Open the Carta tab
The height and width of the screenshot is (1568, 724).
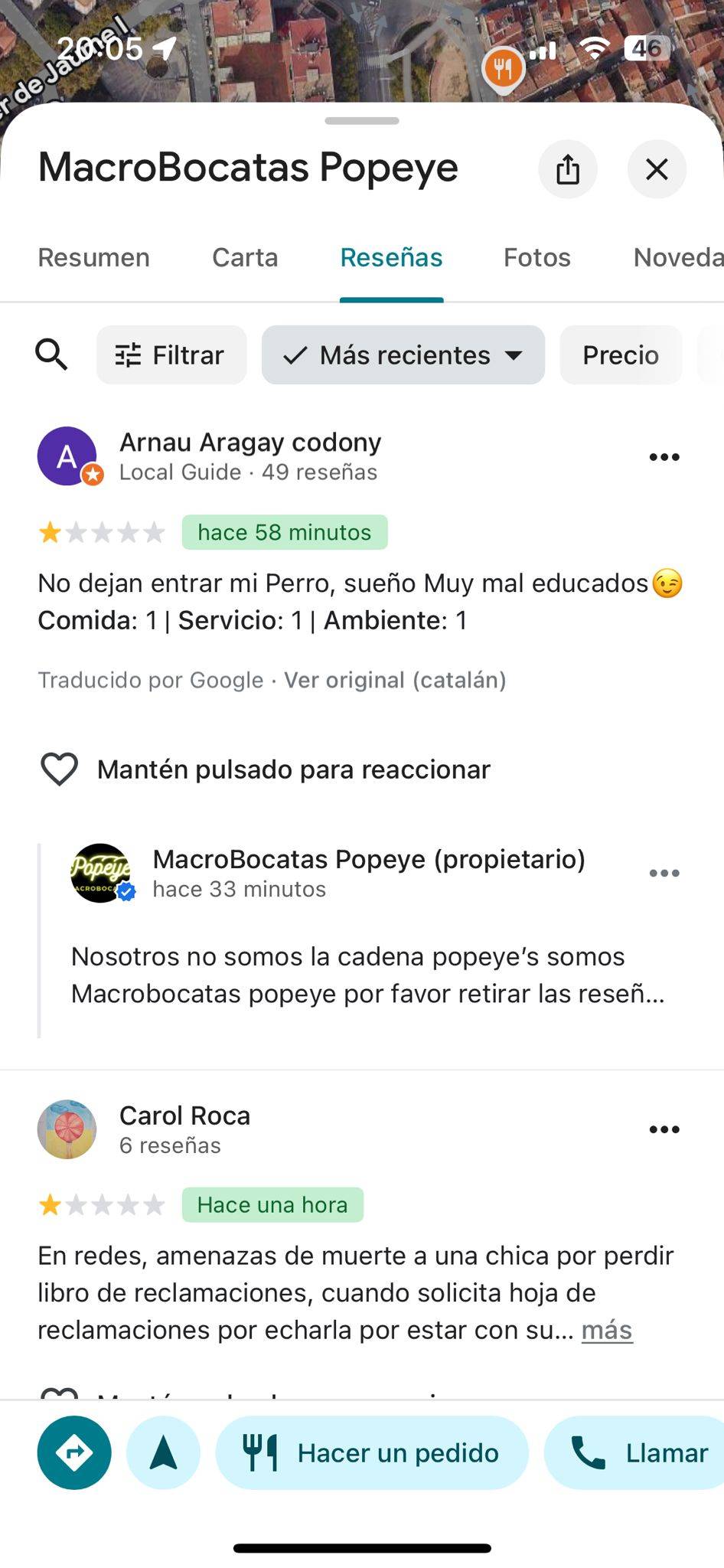click(x=245, y=257)
